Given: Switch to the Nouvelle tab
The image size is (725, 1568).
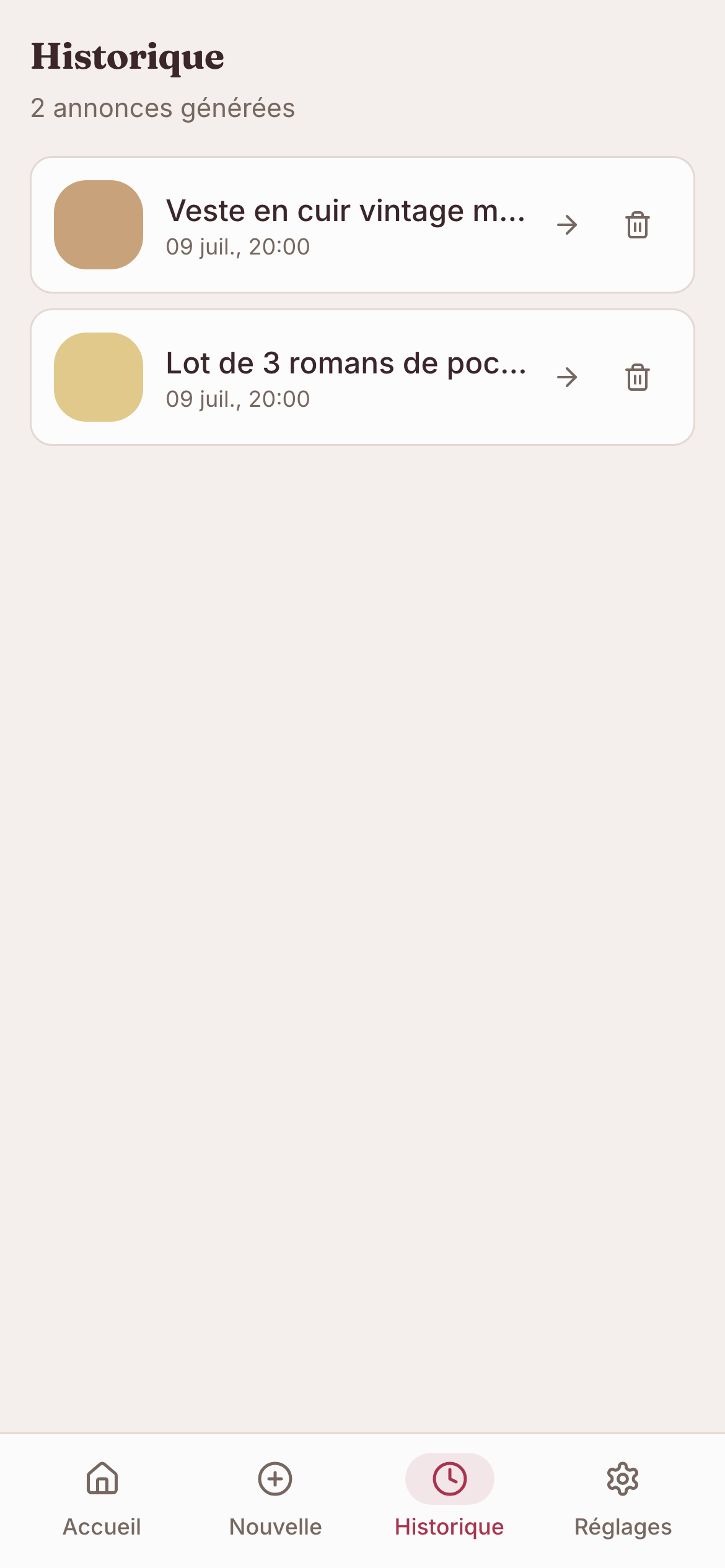Looking at the screenshot, I should point(276,1499).
